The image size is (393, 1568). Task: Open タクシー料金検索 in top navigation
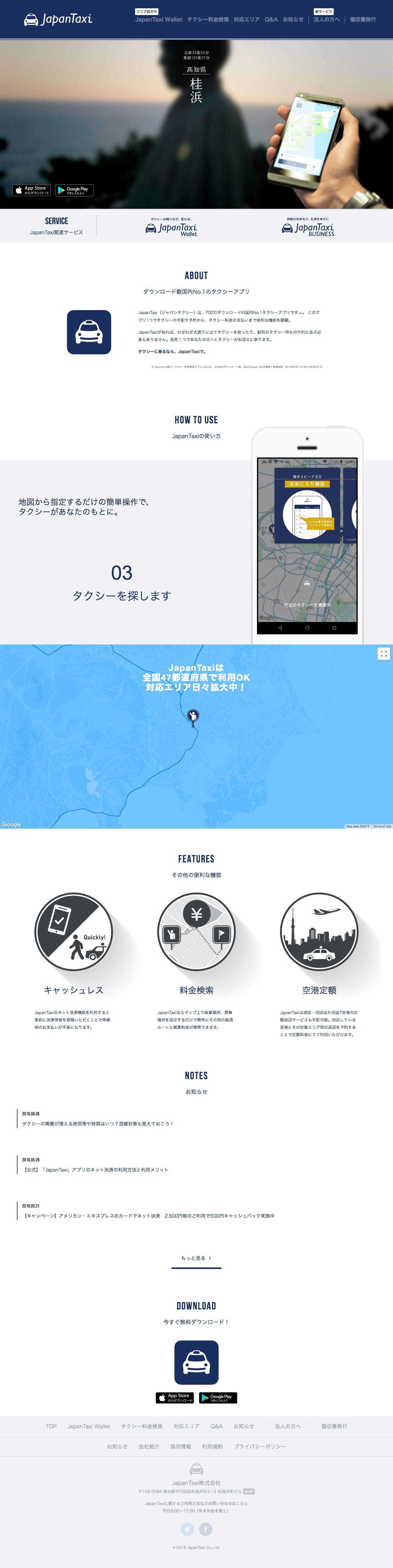click(208, 19)
